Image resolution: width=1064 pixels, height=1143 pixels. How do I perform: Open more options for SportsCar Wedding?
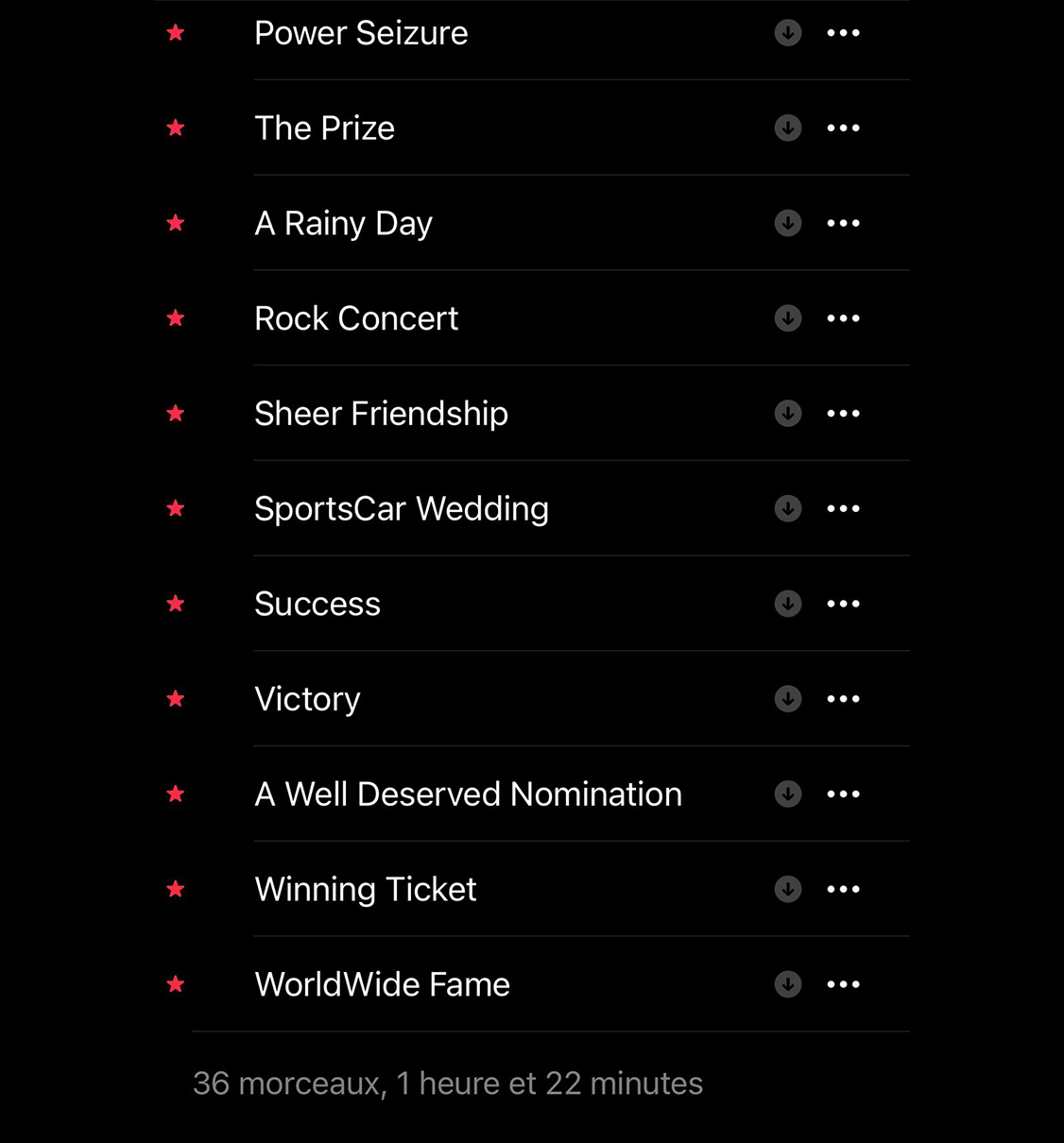(843, 509)
